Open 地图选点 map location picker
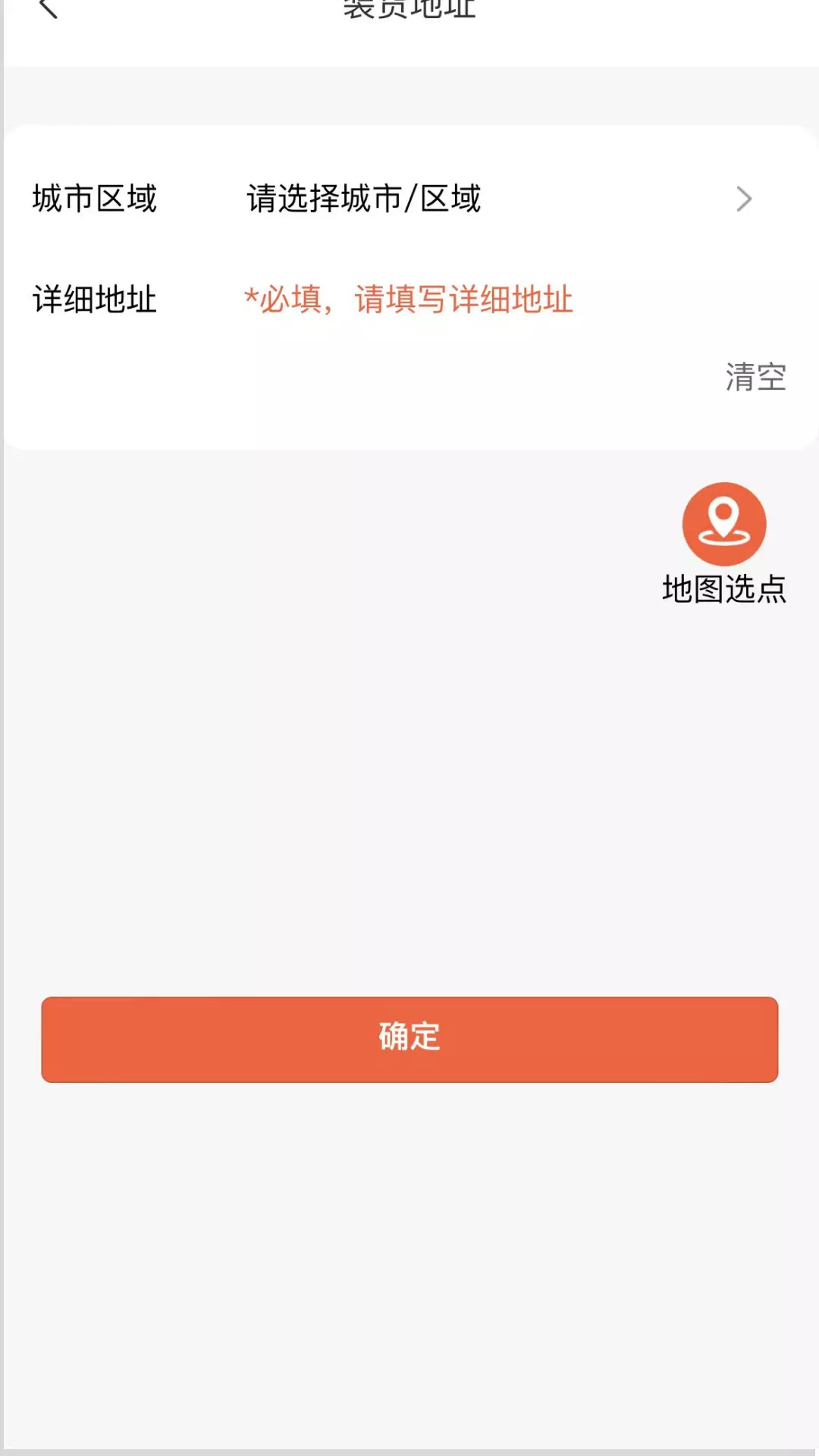This screenshot has height=1456, width=819. coord(724,544)
